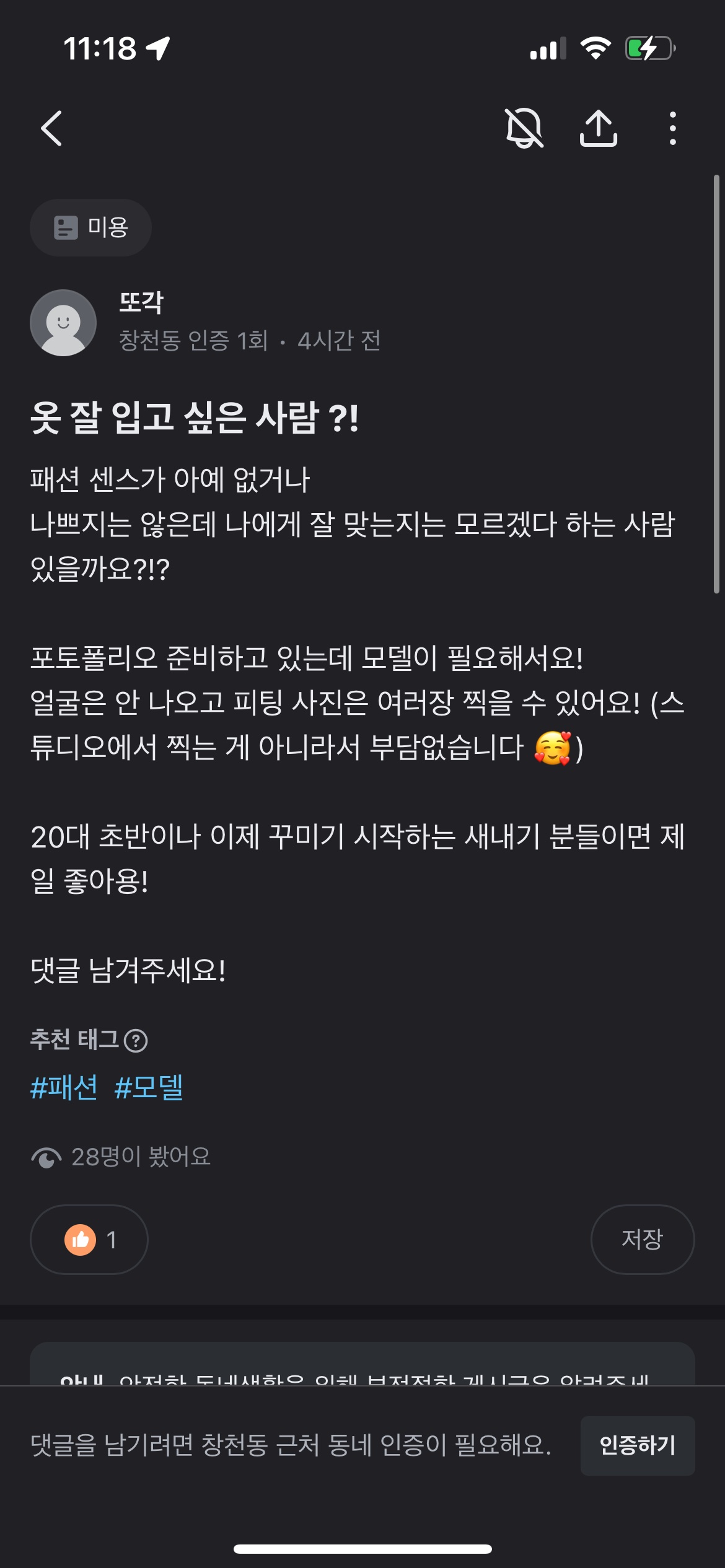The image size is (725, 1568).
Task: Open the 미용 category chip
Action: [90, 227]
